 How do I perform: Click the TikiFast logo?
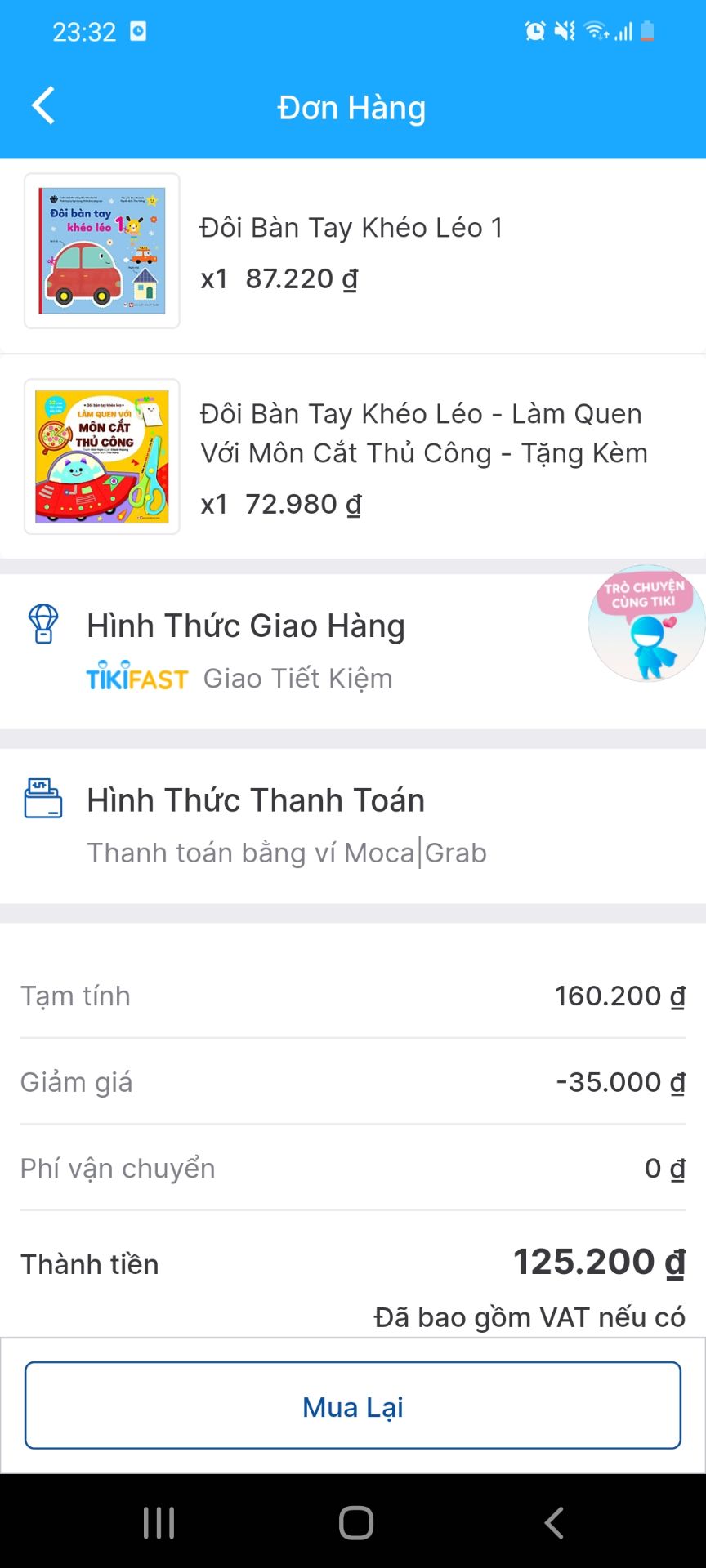136,677
